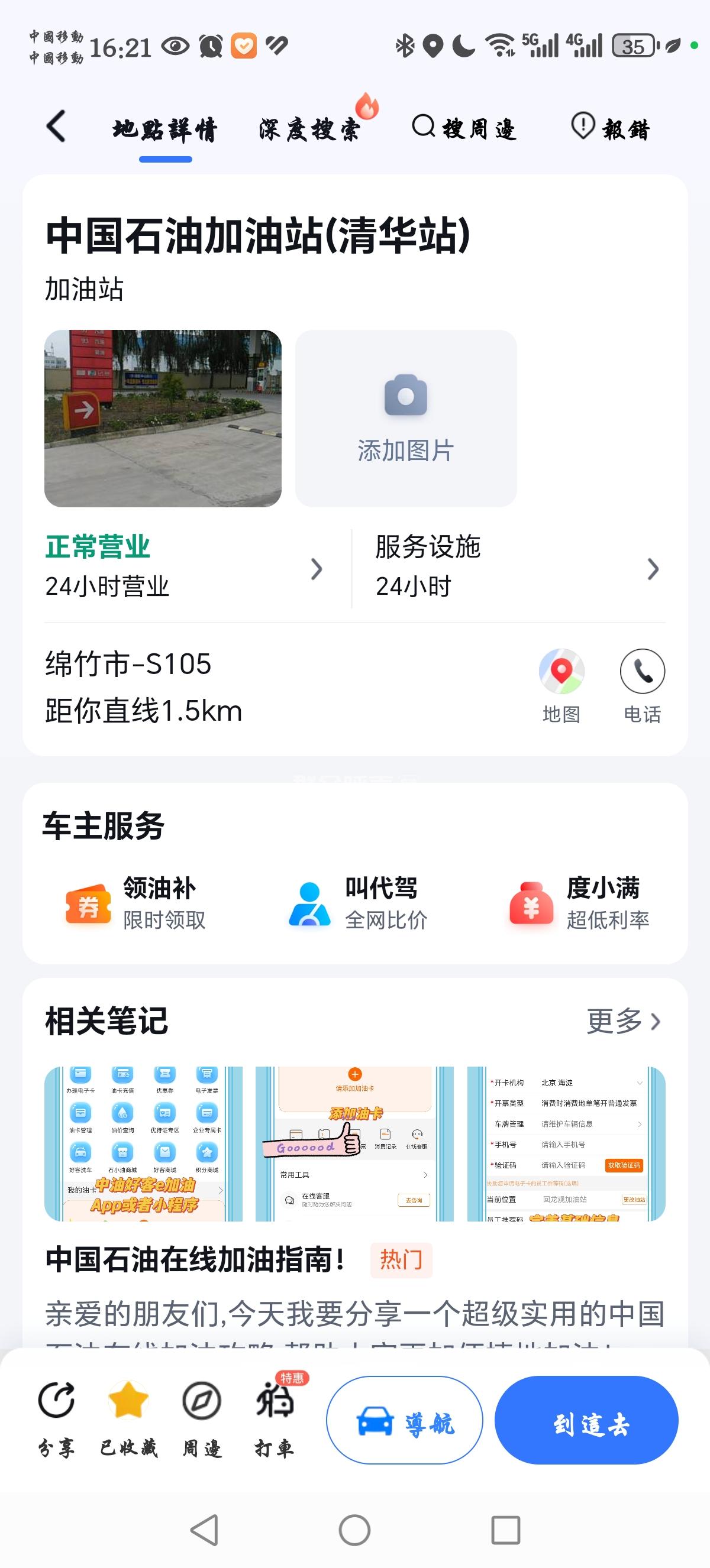Show the location on 地图
This screenshot has width=710, height=1568.
point(561,685)
